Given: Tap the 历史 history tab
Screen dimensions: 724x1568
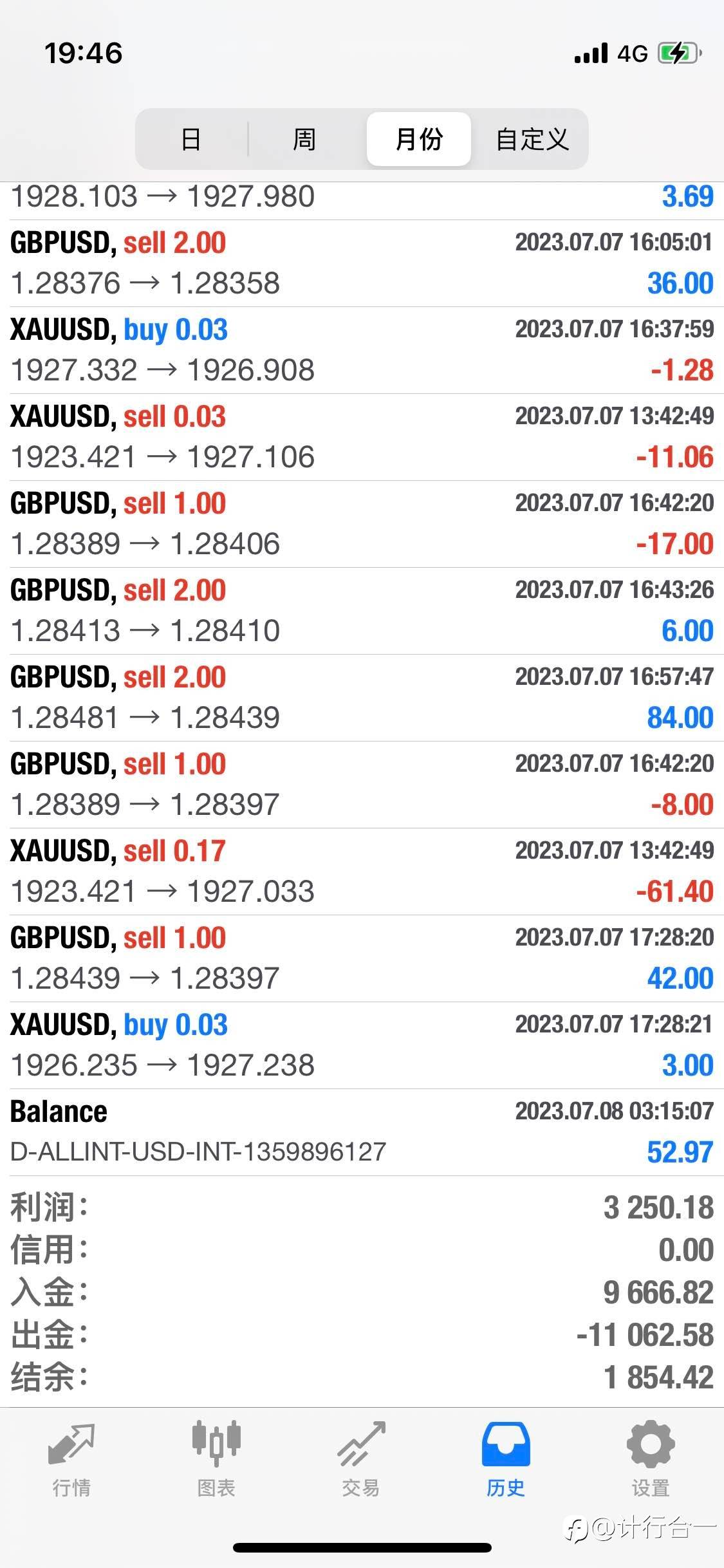Looking at the screenshot, I should pos(506,1460).
